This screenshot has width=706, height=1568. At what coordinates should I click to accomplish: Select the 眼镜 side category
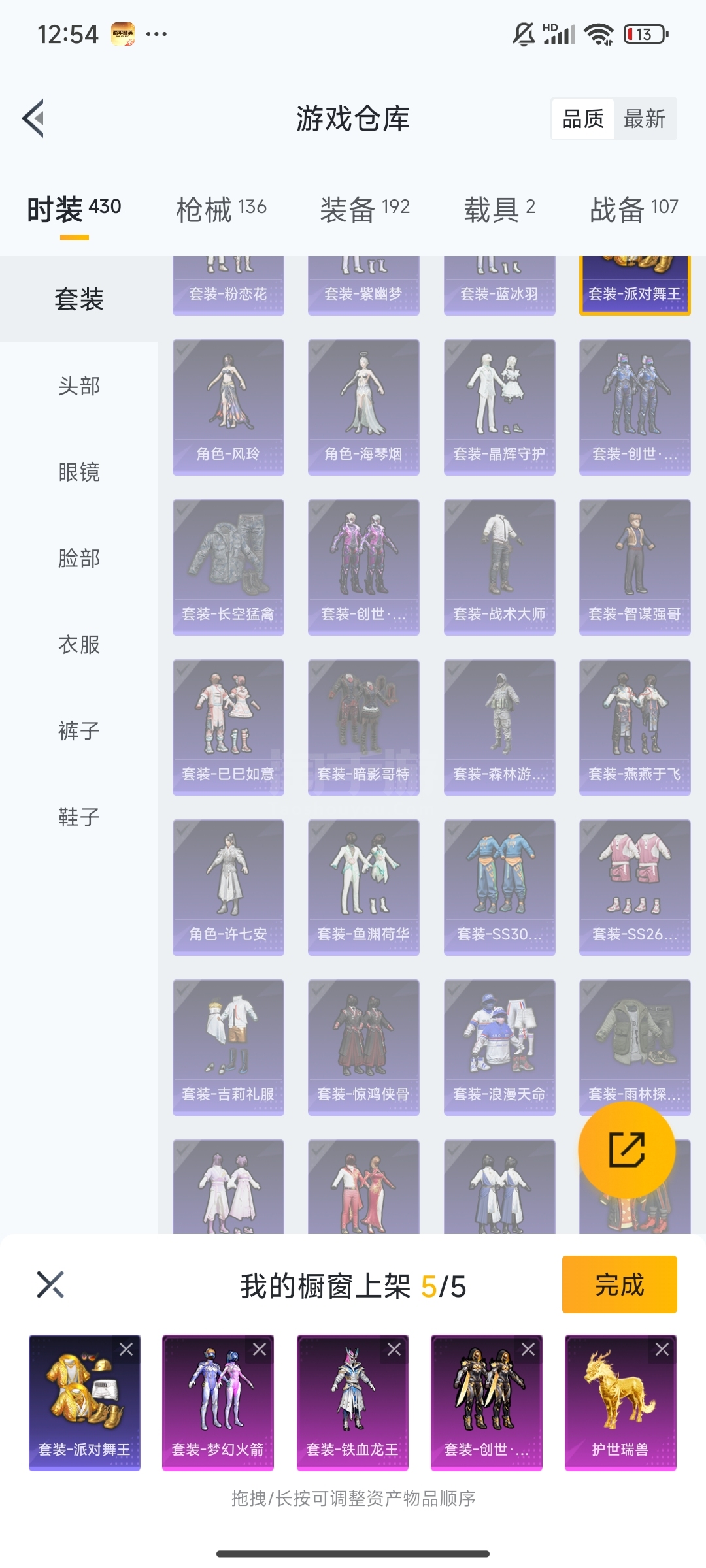pos(79,472)
